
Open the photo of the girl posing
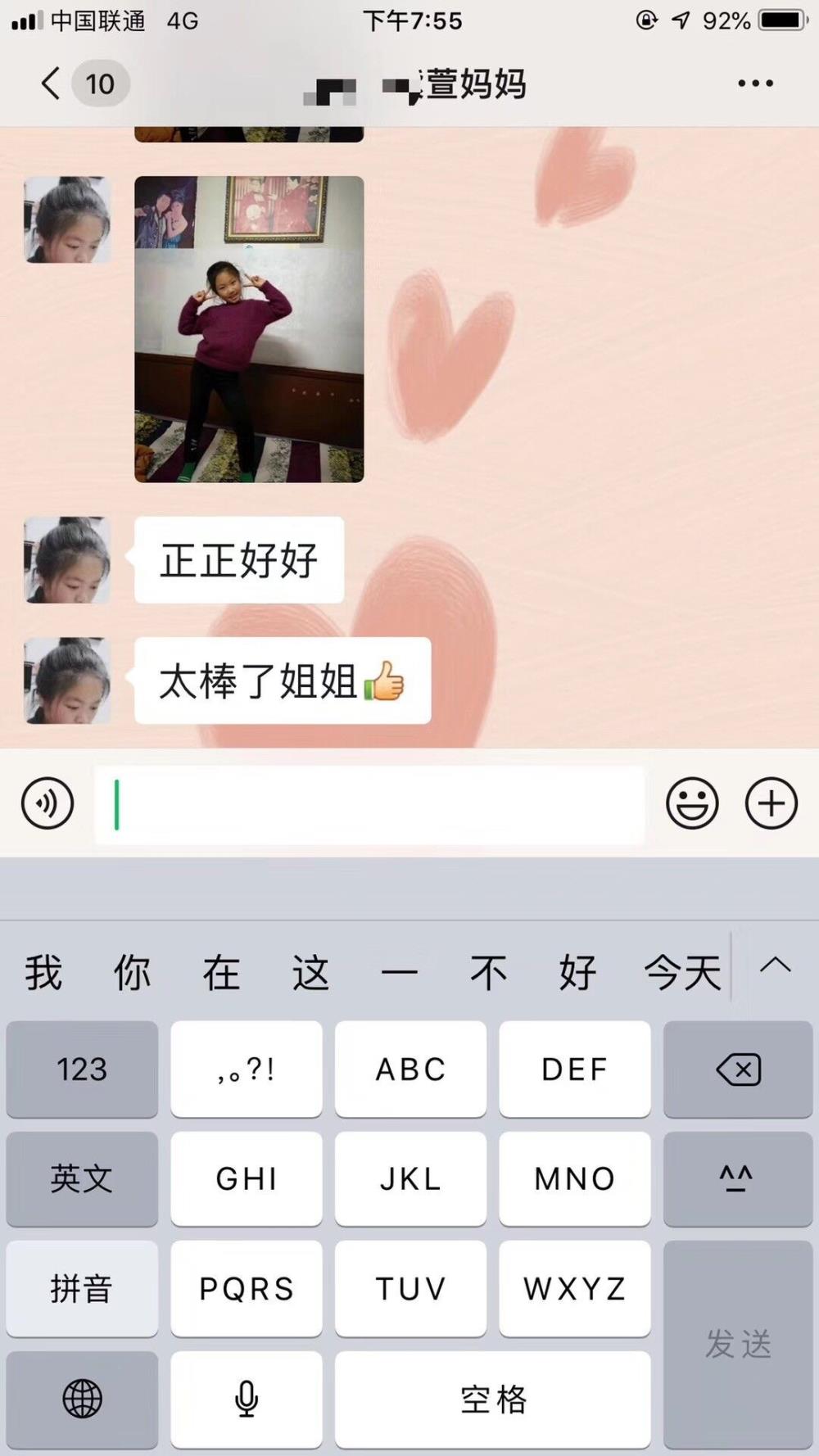point(249,329)
